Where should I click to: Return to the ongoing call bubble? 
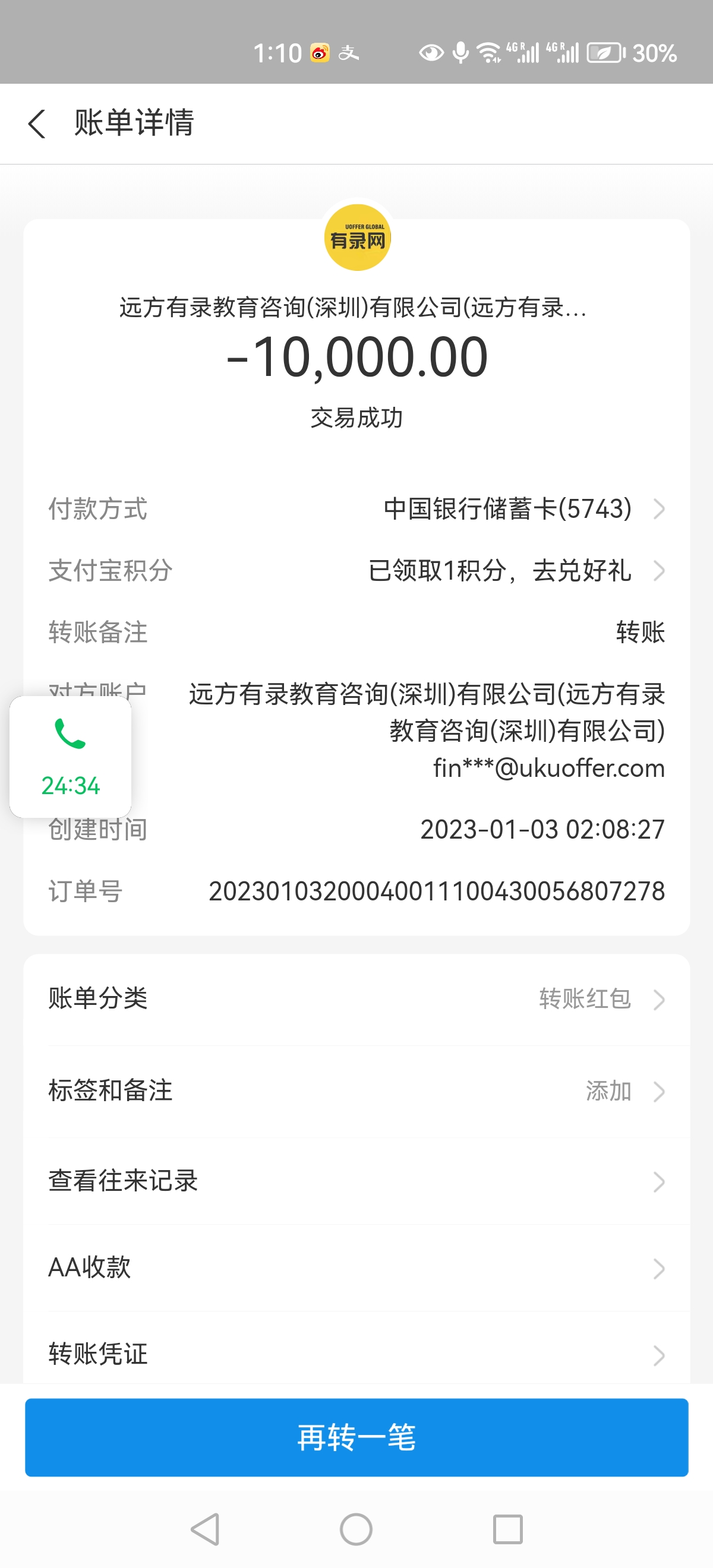pos(71,757)
